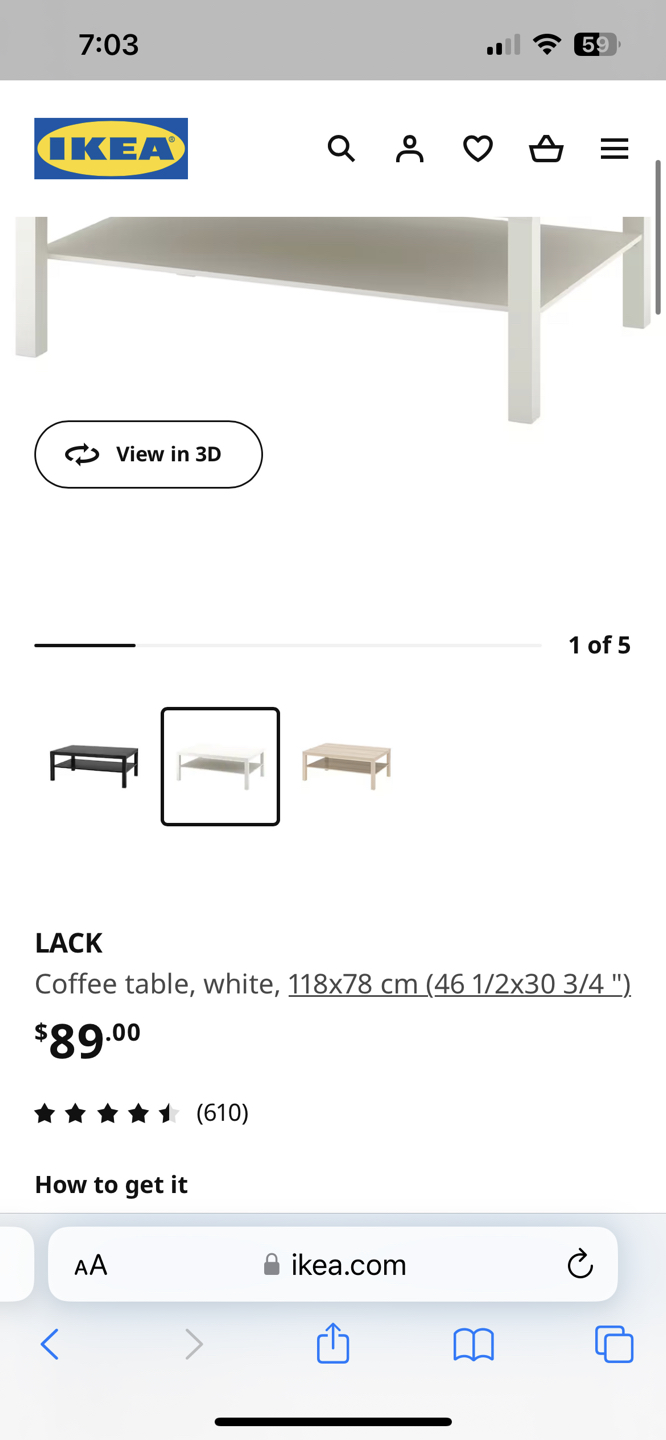
Task: Open the IKEA search icon
Action: 341,149
